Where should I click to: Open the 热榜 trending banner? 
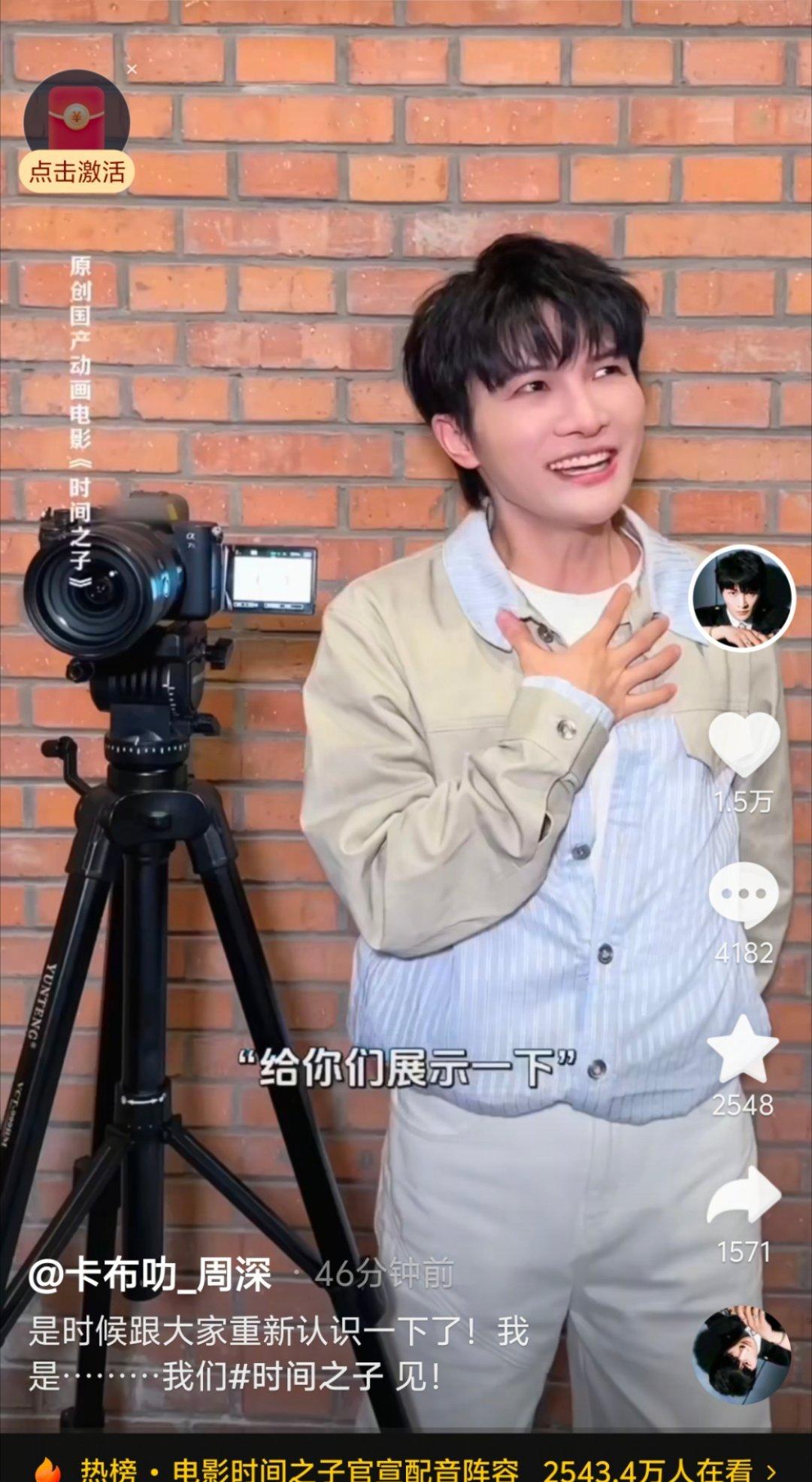tap(406, 1467)
